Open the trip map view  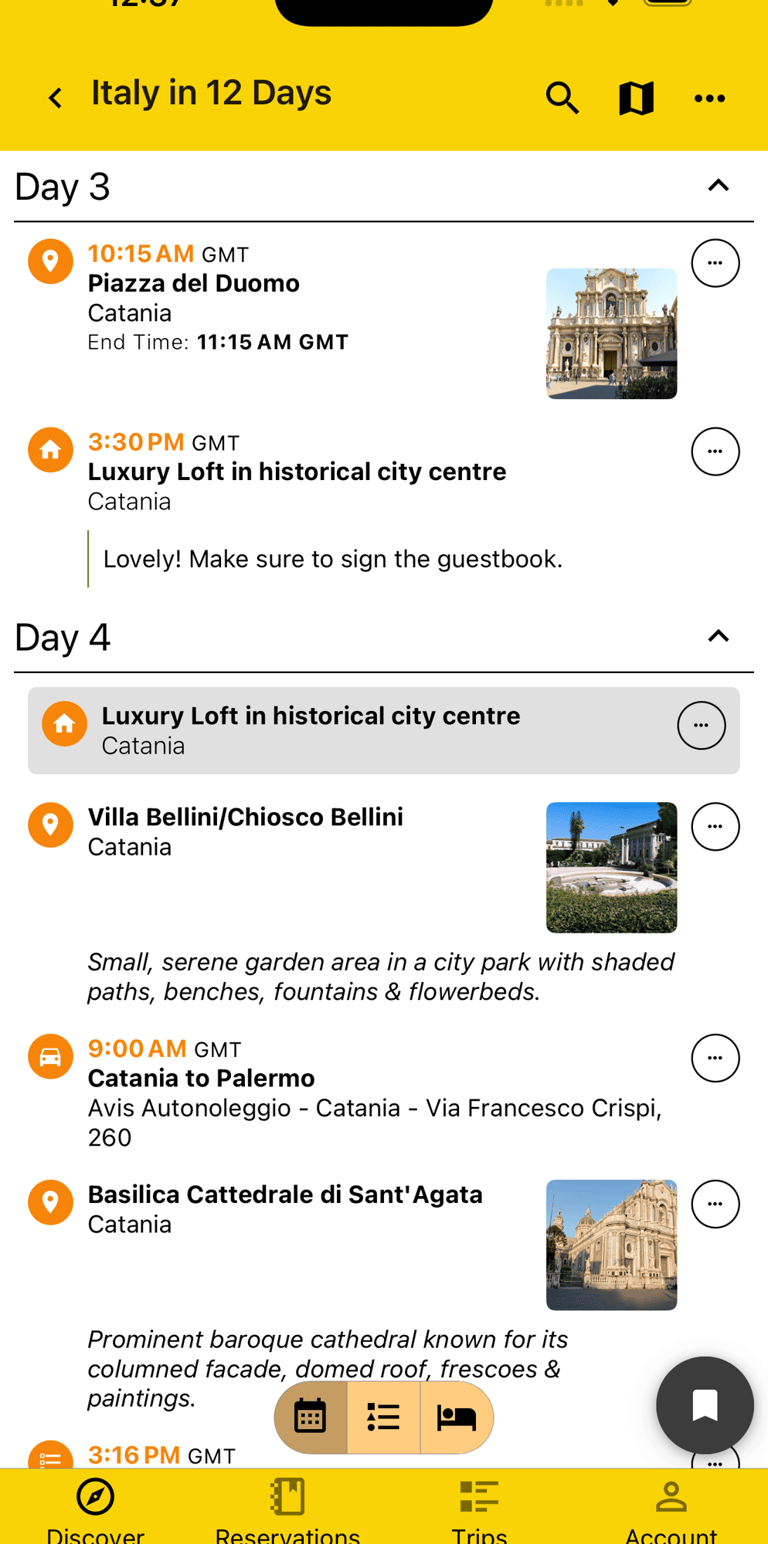pos(636,98)
